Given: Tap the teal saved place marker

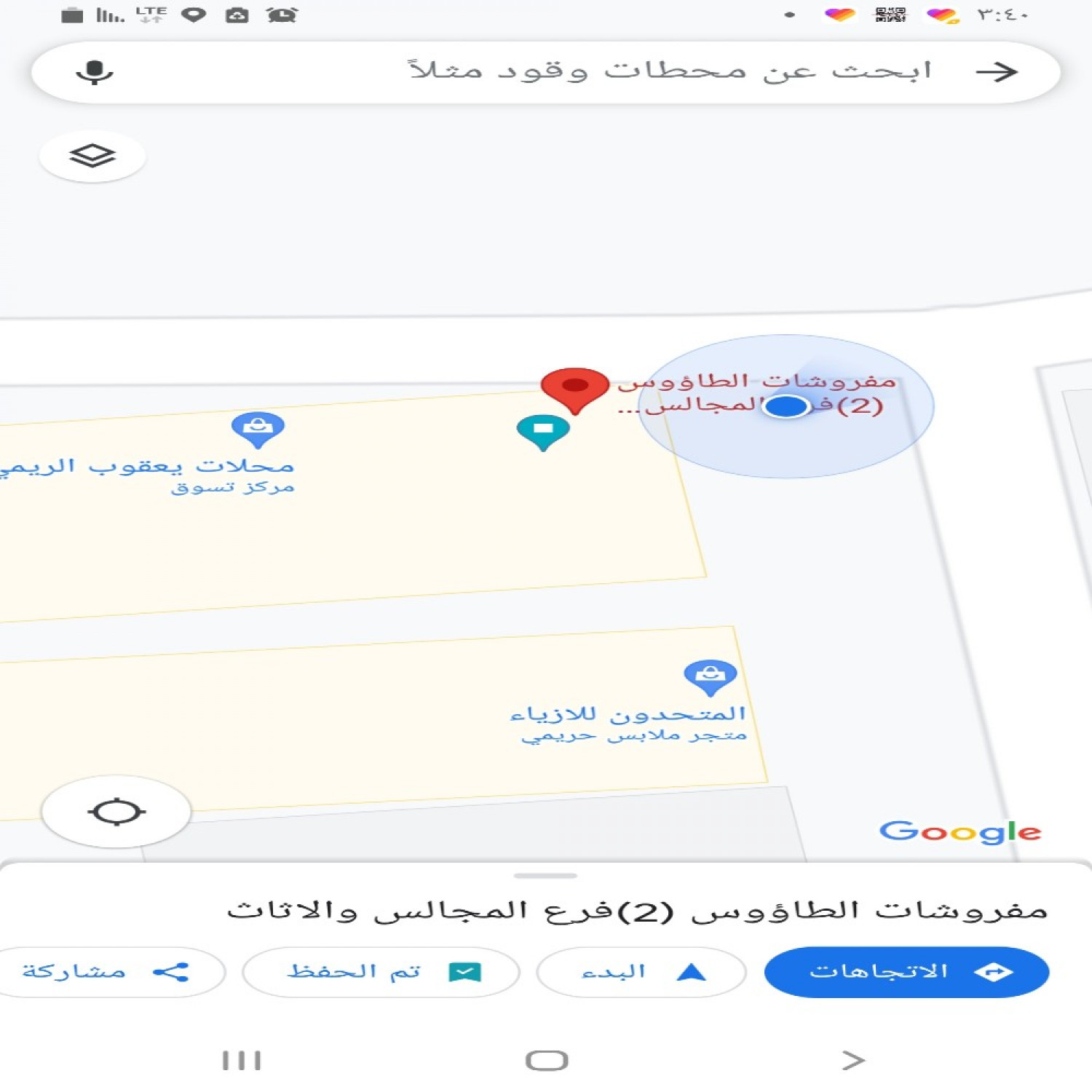Looking at the screenshot, I should tap(543, 431).
